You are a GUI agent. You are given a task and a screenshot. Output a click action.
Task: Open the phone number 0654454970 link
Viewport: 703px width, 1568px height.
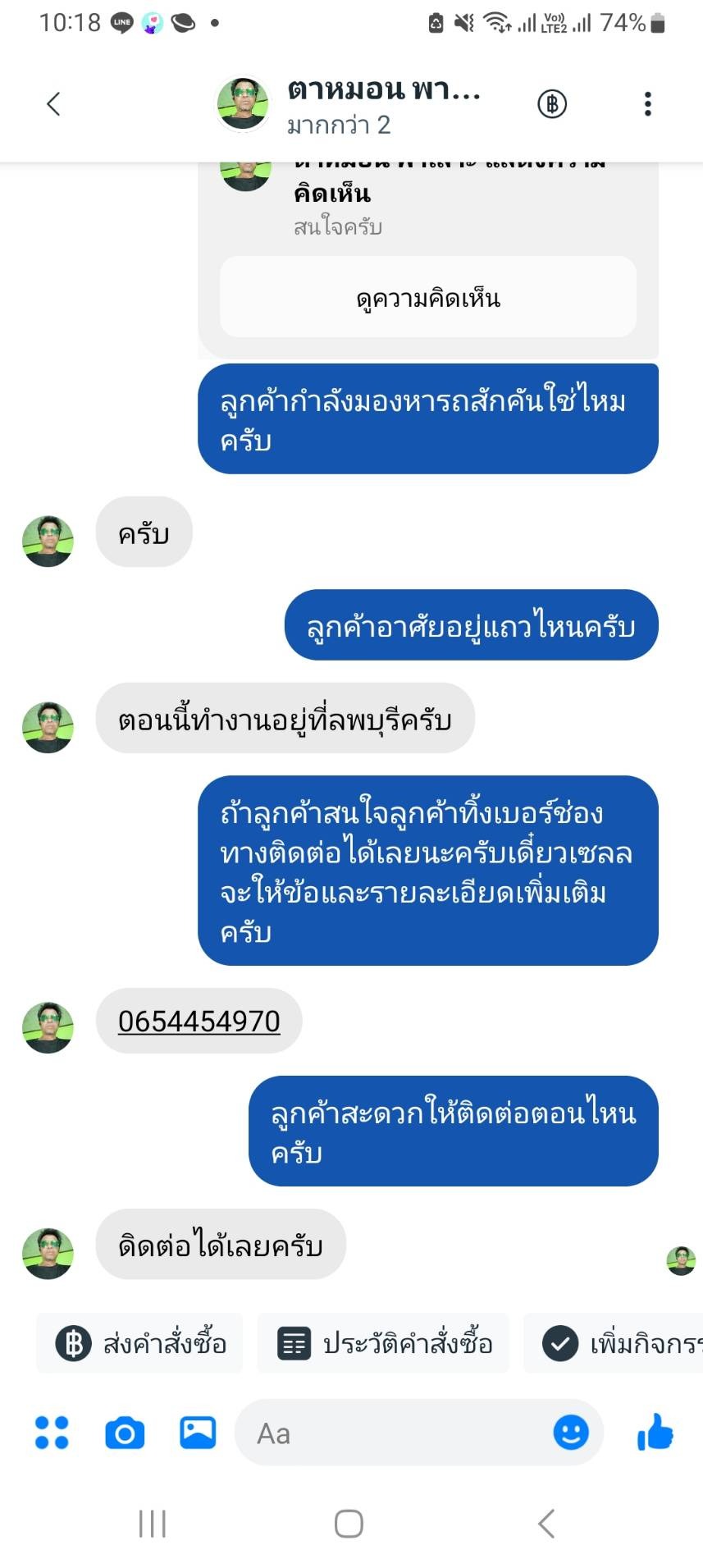pyautogui.click(x=199, y=1022)
